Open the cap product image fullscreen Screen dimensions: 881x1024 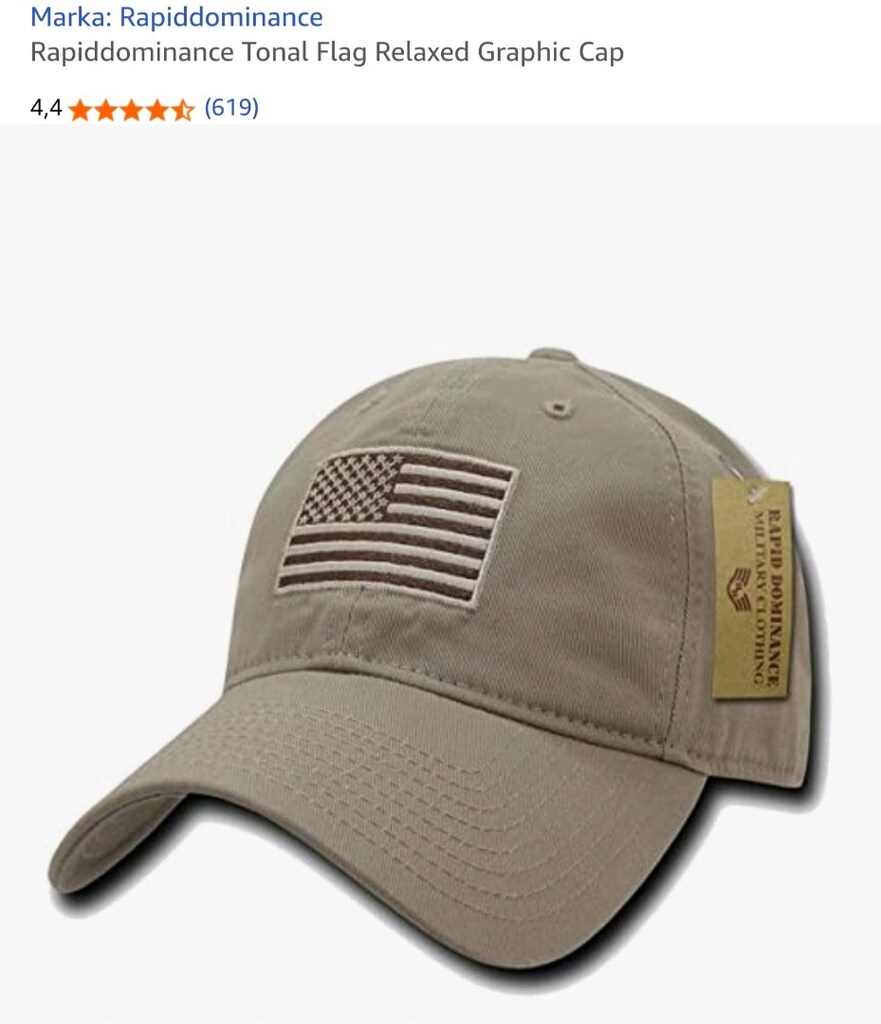click(440, 573)
